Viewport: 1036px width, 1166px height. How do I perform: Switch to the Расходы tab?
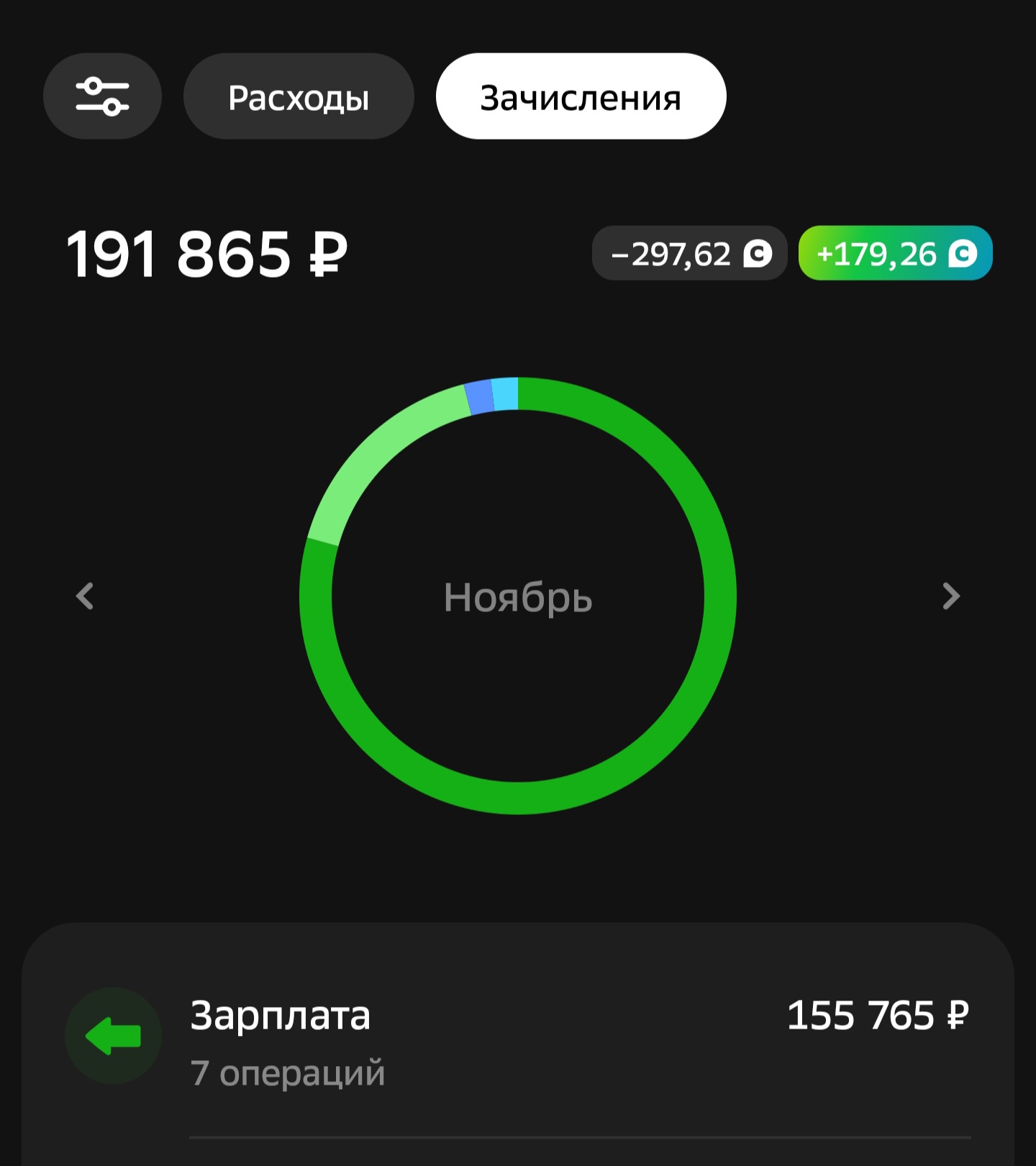tap(299, 96)
